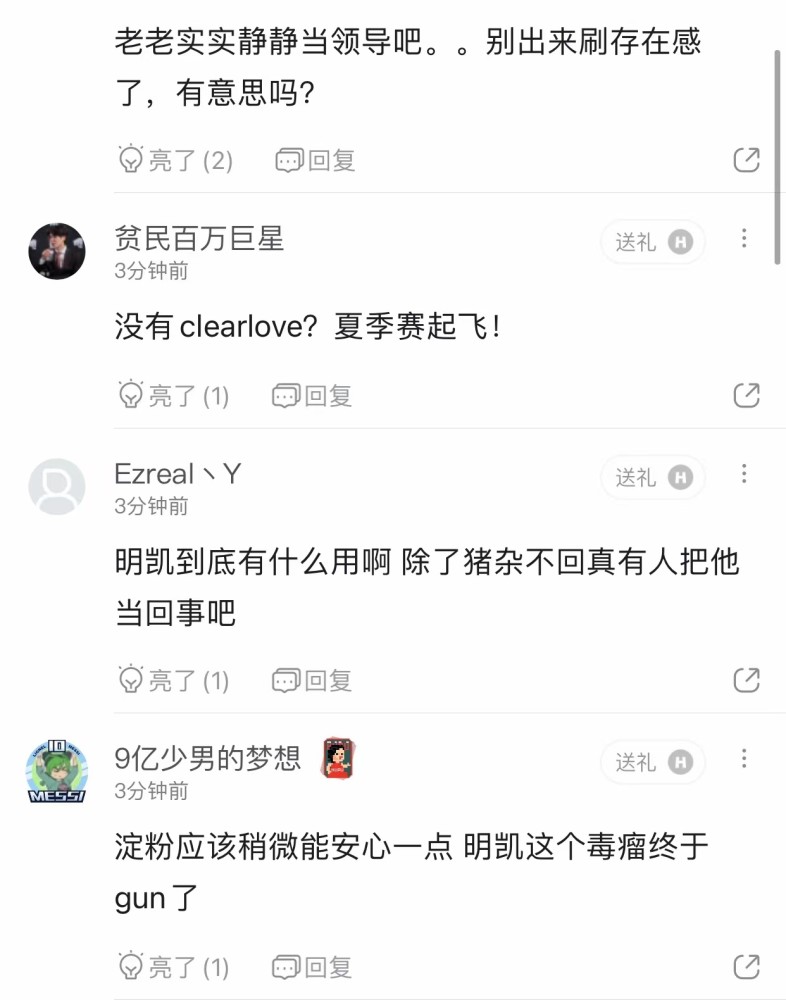Image resolution: width=786 pixels, height=1000 pixels.
Task: Open more options for 贫民百万巨星's comment
Action: pos(744,239)
